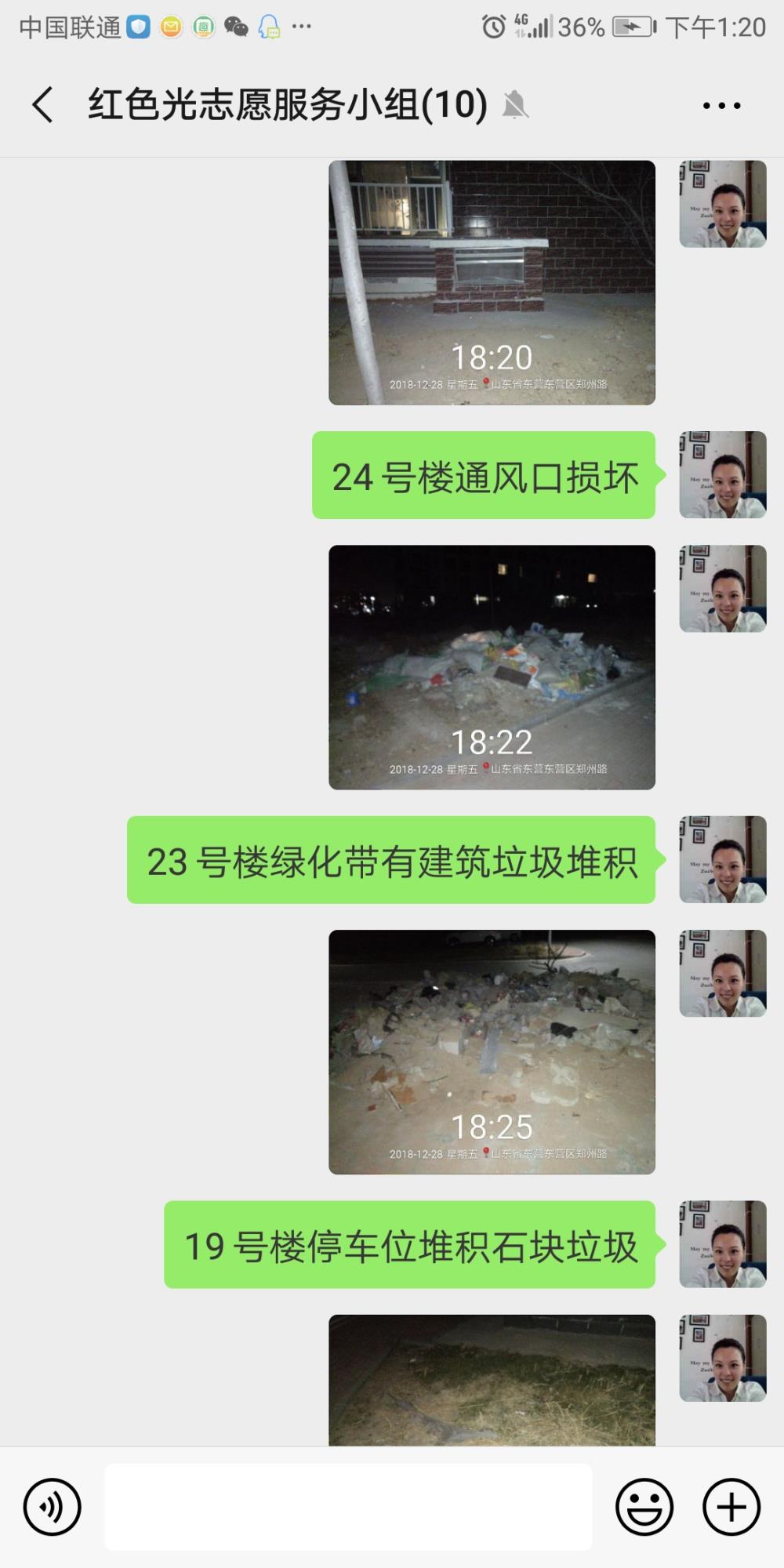The image size is (784, 1568).
Task: Tap the message text field
Action: click(x=348, y=1507)
